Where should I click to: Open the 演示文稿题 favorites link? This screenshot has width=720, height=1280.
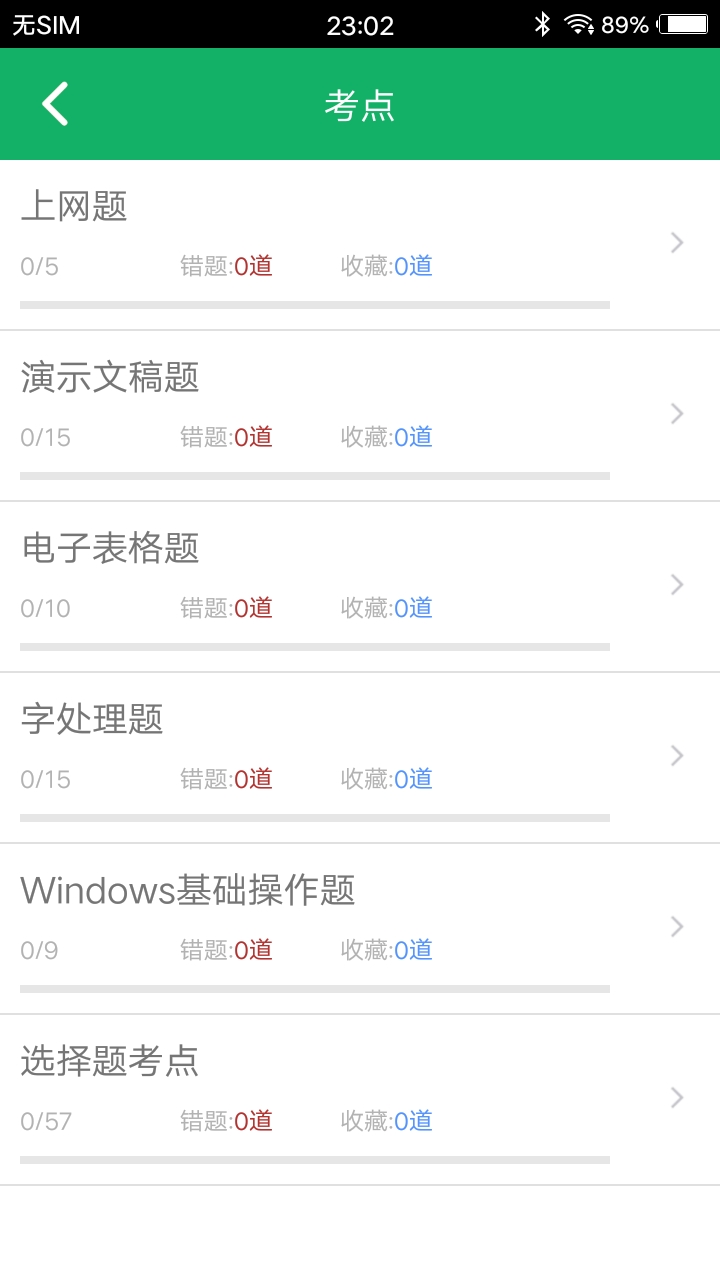coord(389,437)
